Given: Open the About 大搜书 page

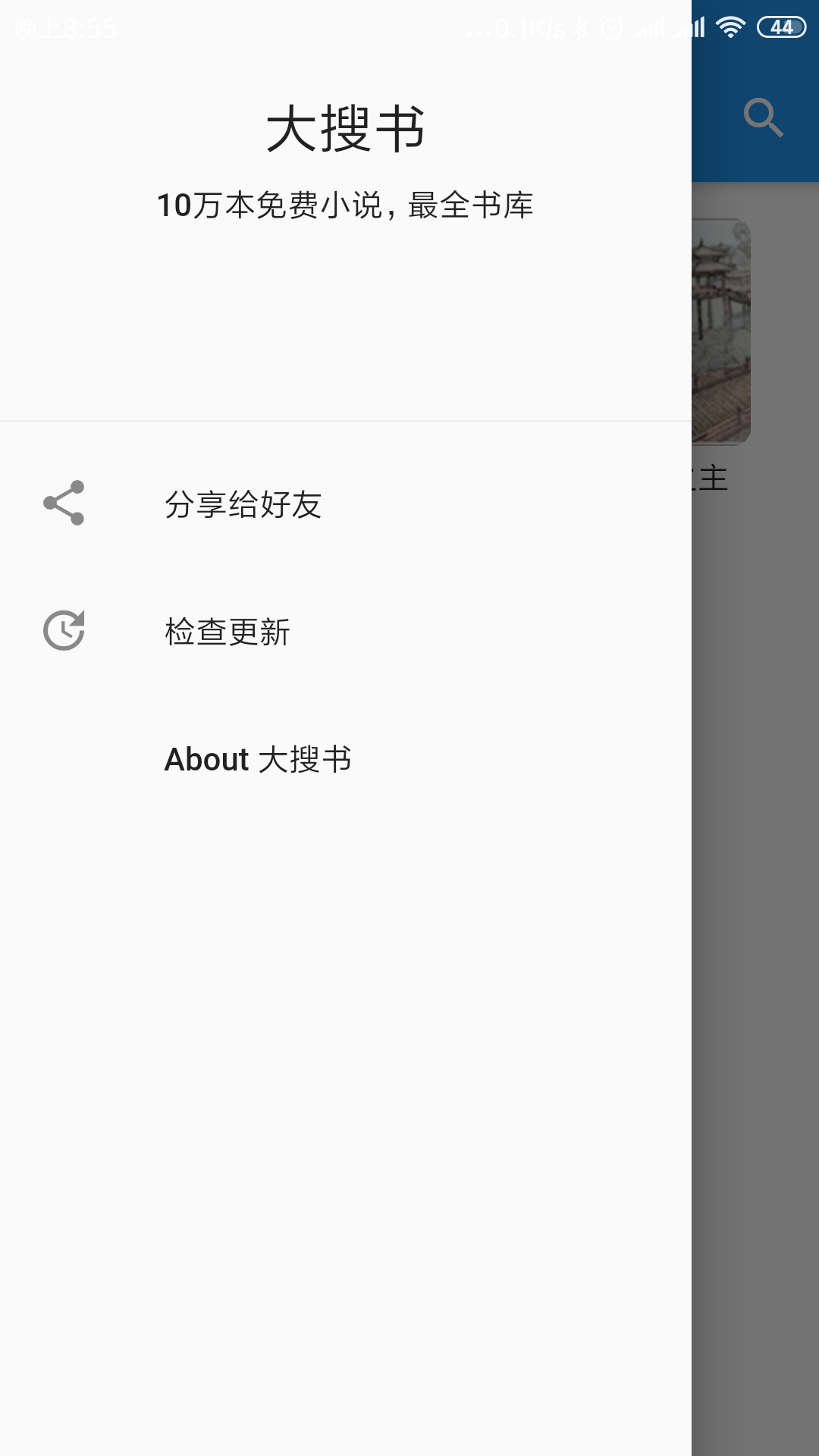Looking at the screenshot, I should click(258, 759).
